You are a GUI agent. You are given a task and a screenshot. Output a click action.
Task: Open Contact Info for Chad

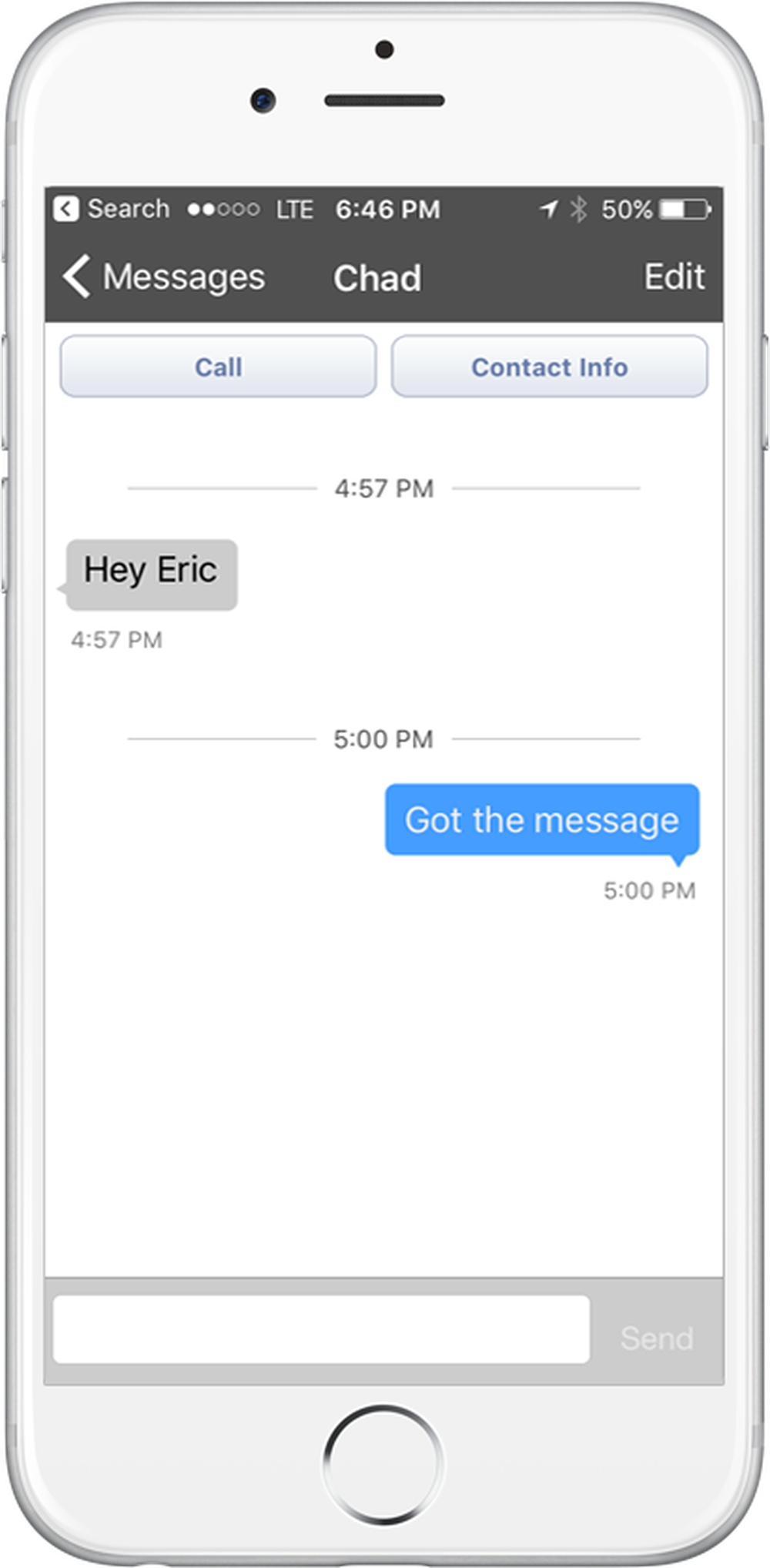tap(549, 367)
